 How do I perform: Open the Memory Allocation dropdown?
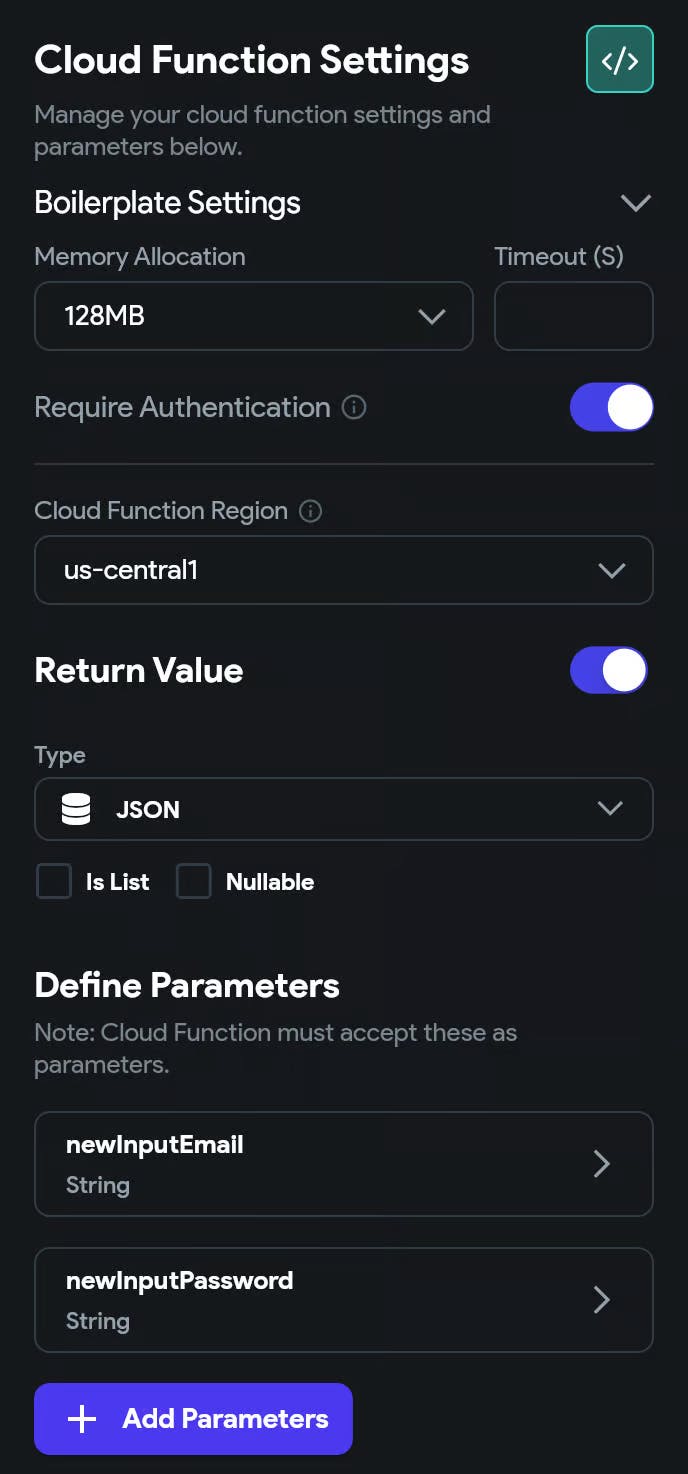[253, 316]
